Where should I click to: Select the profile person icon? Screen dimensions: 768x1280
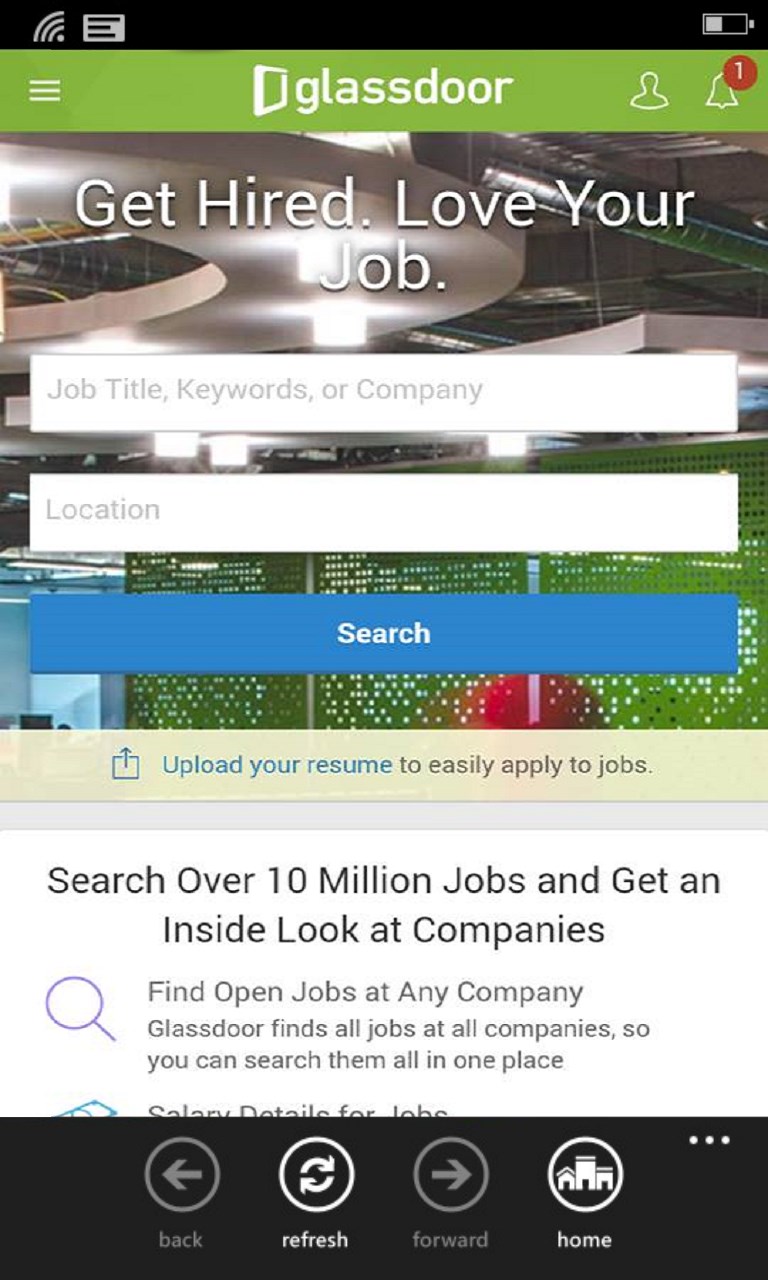[x=651, y=91]
